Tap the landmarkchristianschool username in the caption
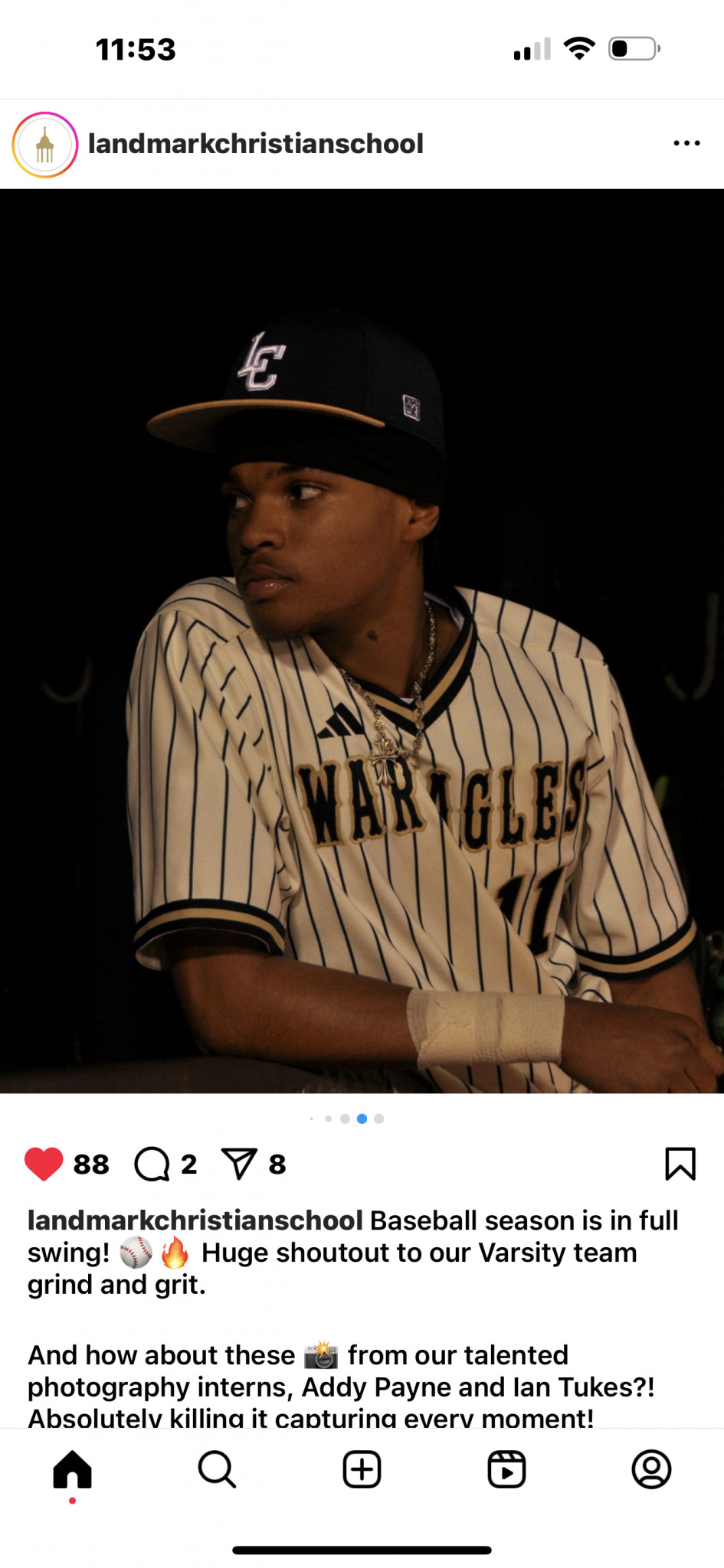Viewport: 724px width, 1568px height. click(195, 1220)
